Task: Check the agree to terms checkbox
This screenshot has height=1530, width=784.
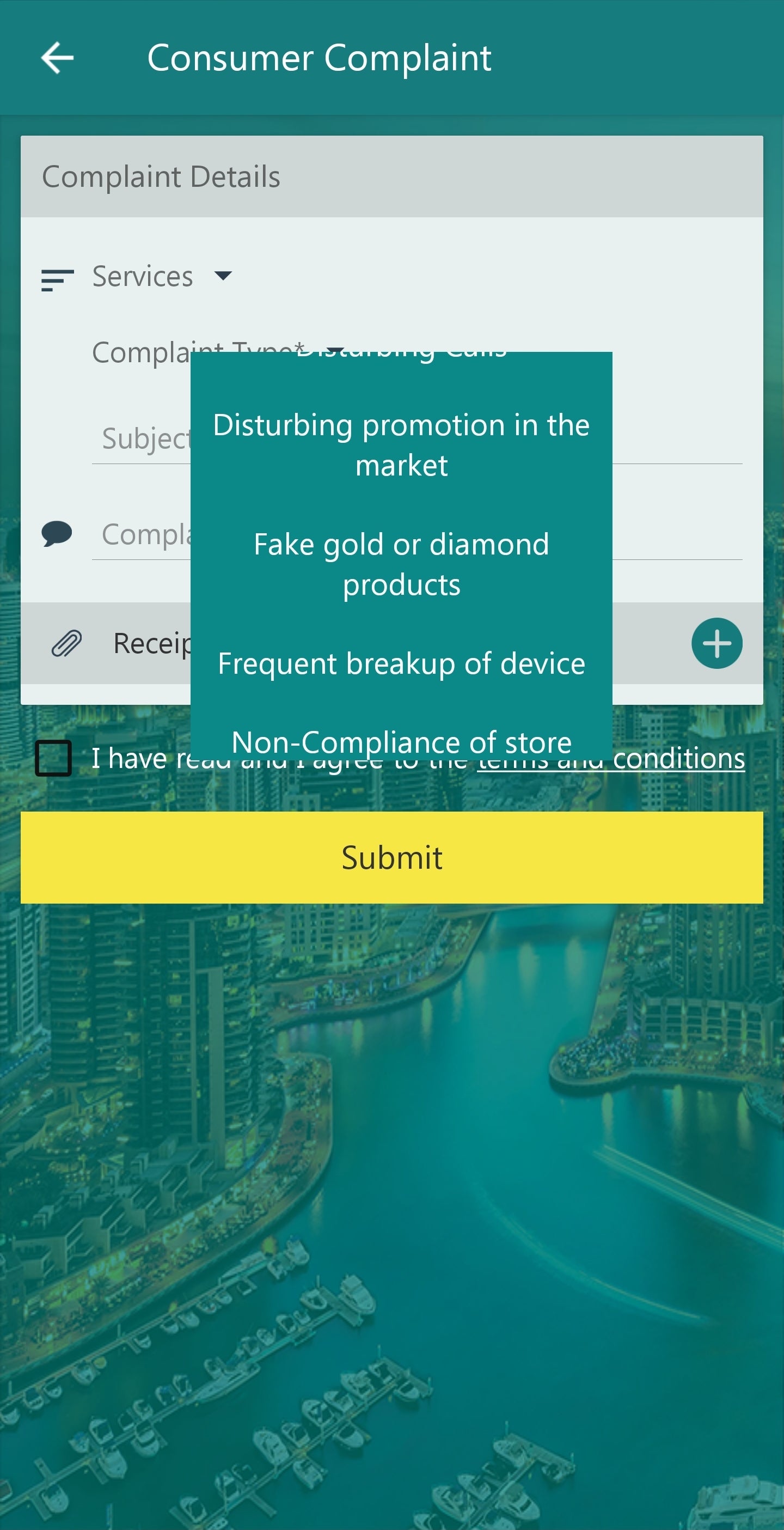Action: click(53, 759)
